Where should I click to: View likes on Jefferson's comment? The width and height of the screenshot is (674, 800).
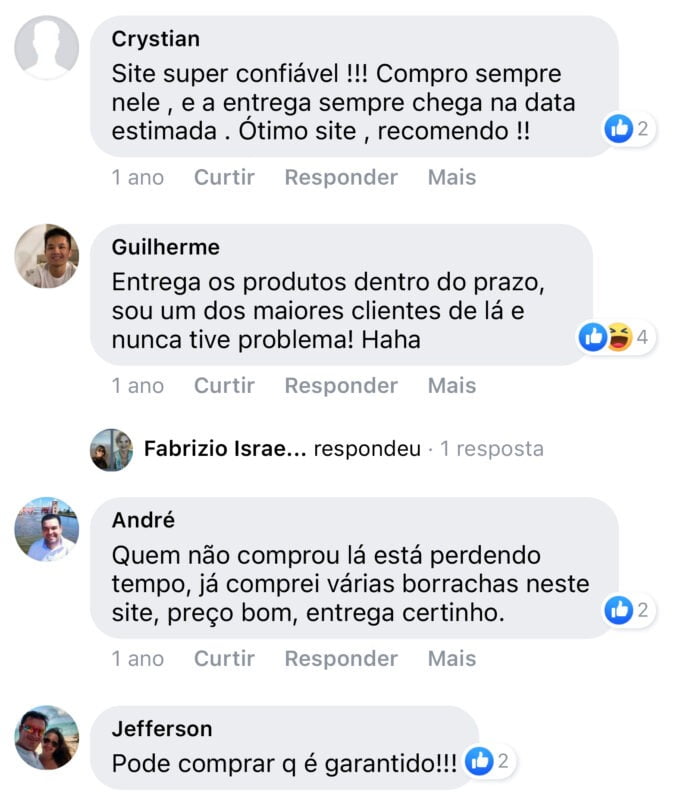coord(489,762)
